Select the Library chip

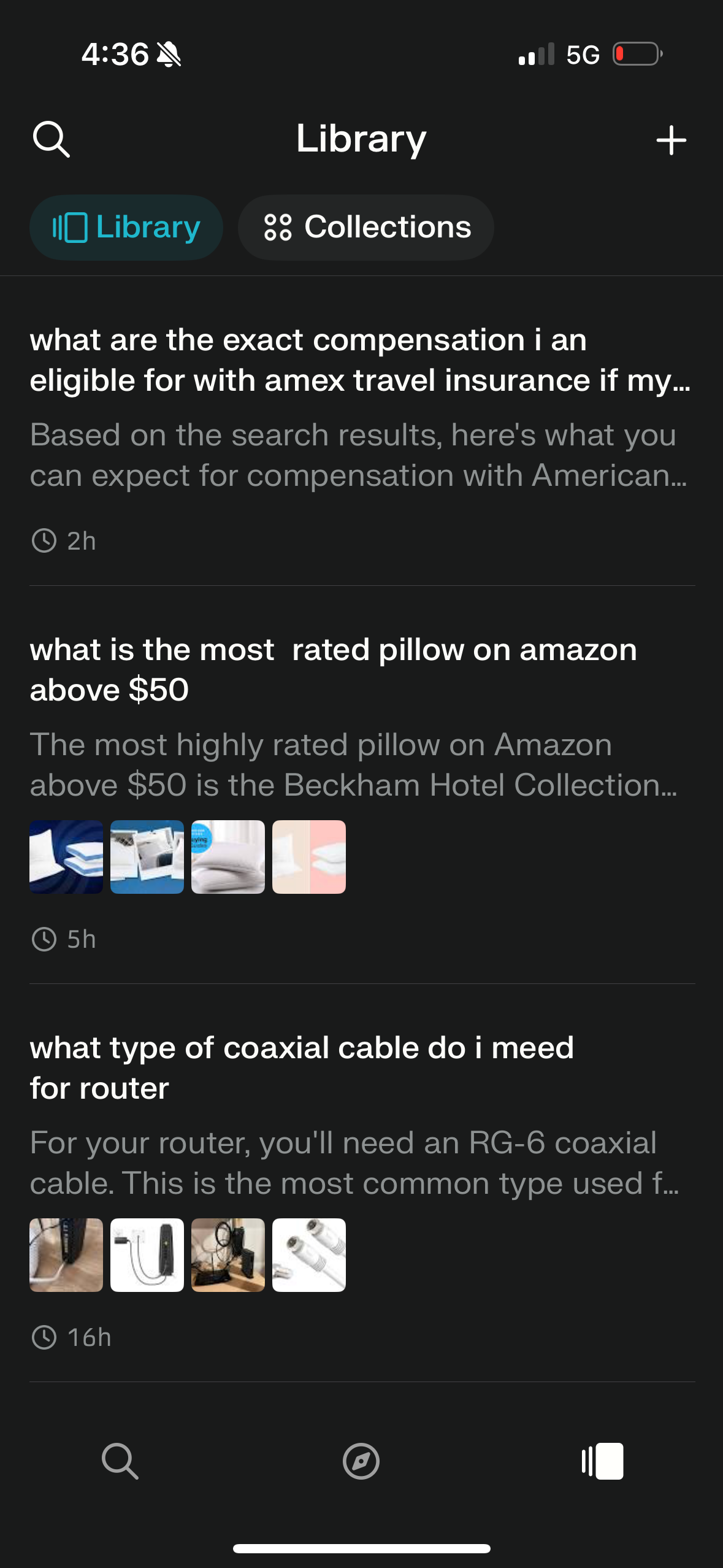coord(126,228)
